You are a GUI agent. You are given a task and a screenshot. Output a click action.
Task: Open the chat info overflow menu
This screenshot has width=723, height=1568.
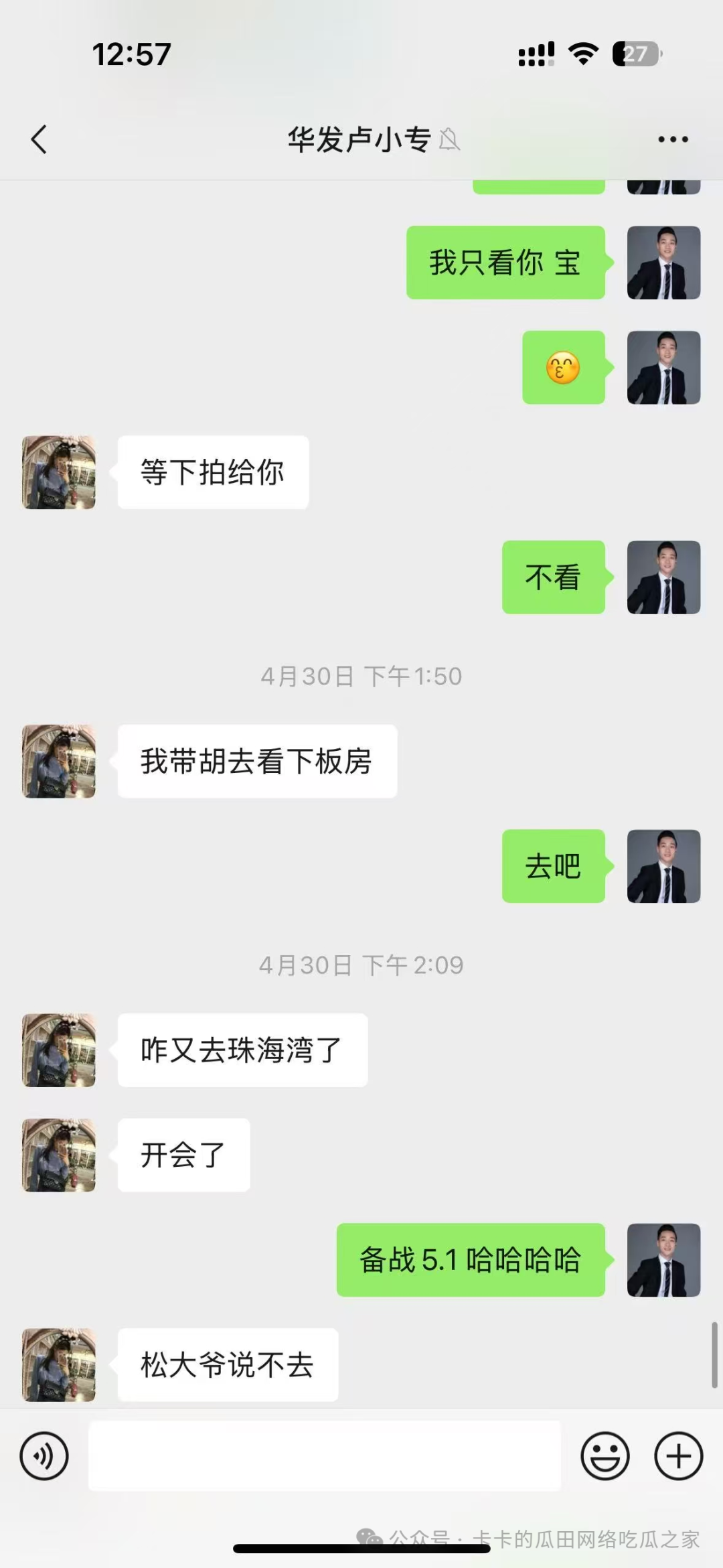672,139
